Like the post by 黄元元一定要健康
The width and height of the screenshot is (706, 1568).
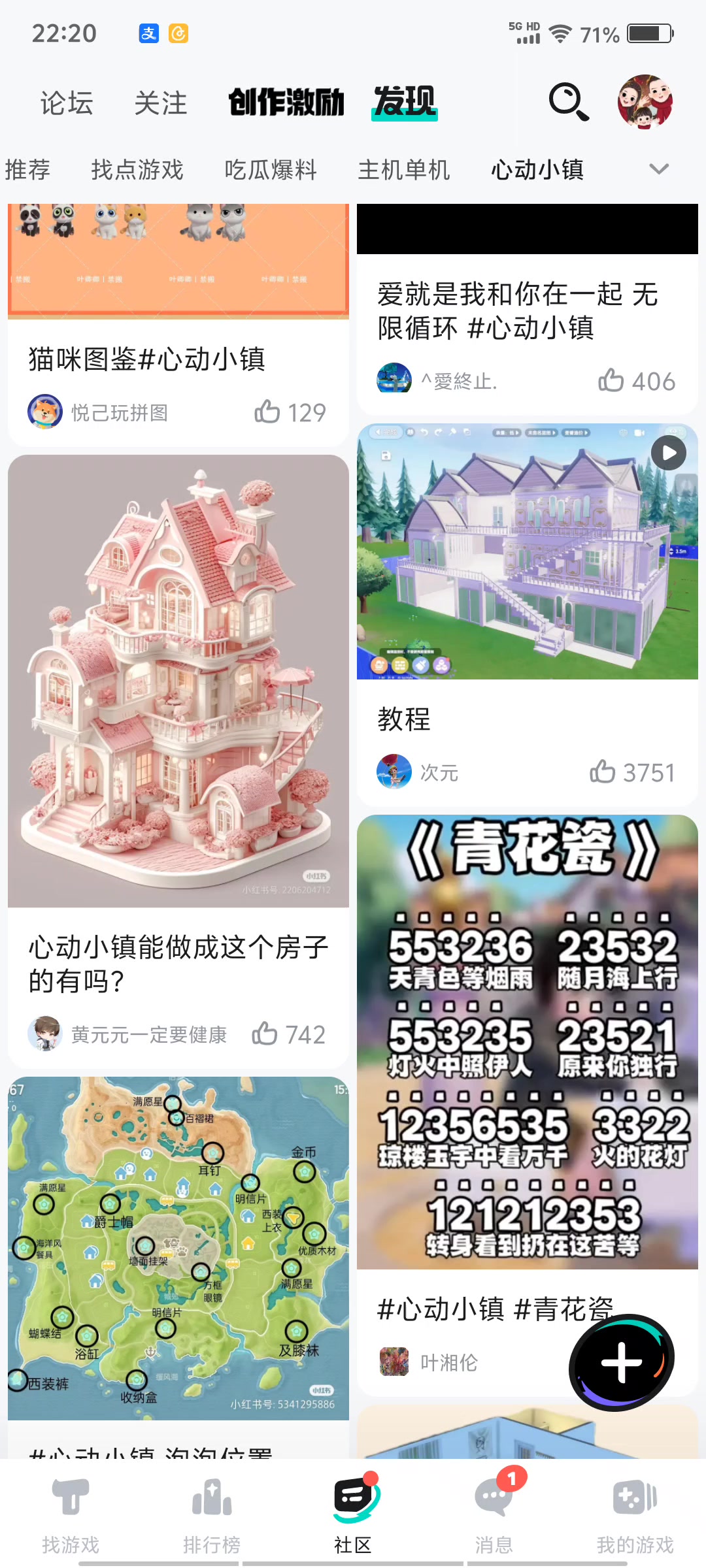tap(289, 1034)
